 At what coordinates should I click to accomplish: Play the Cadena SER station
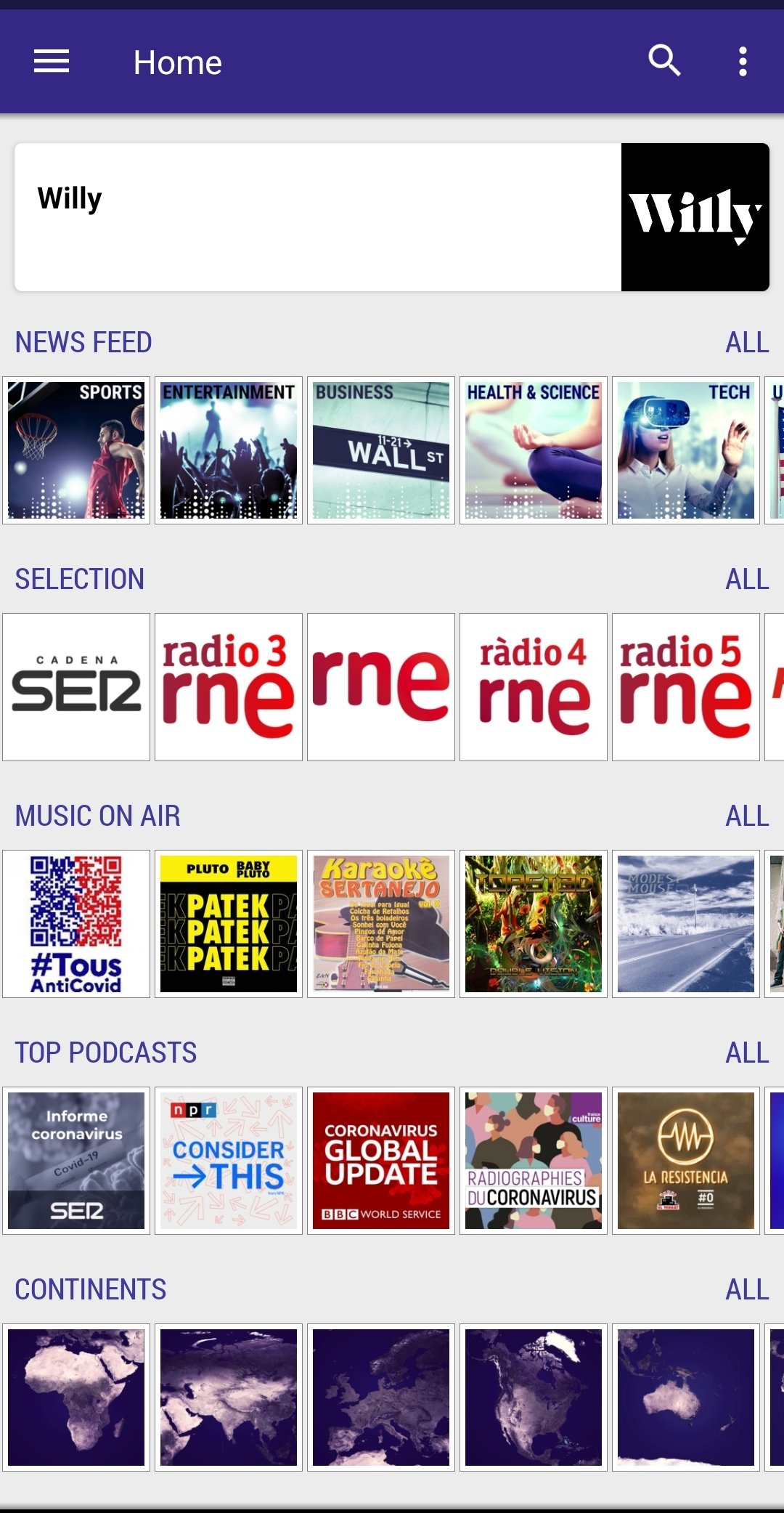tap(76, 687)
